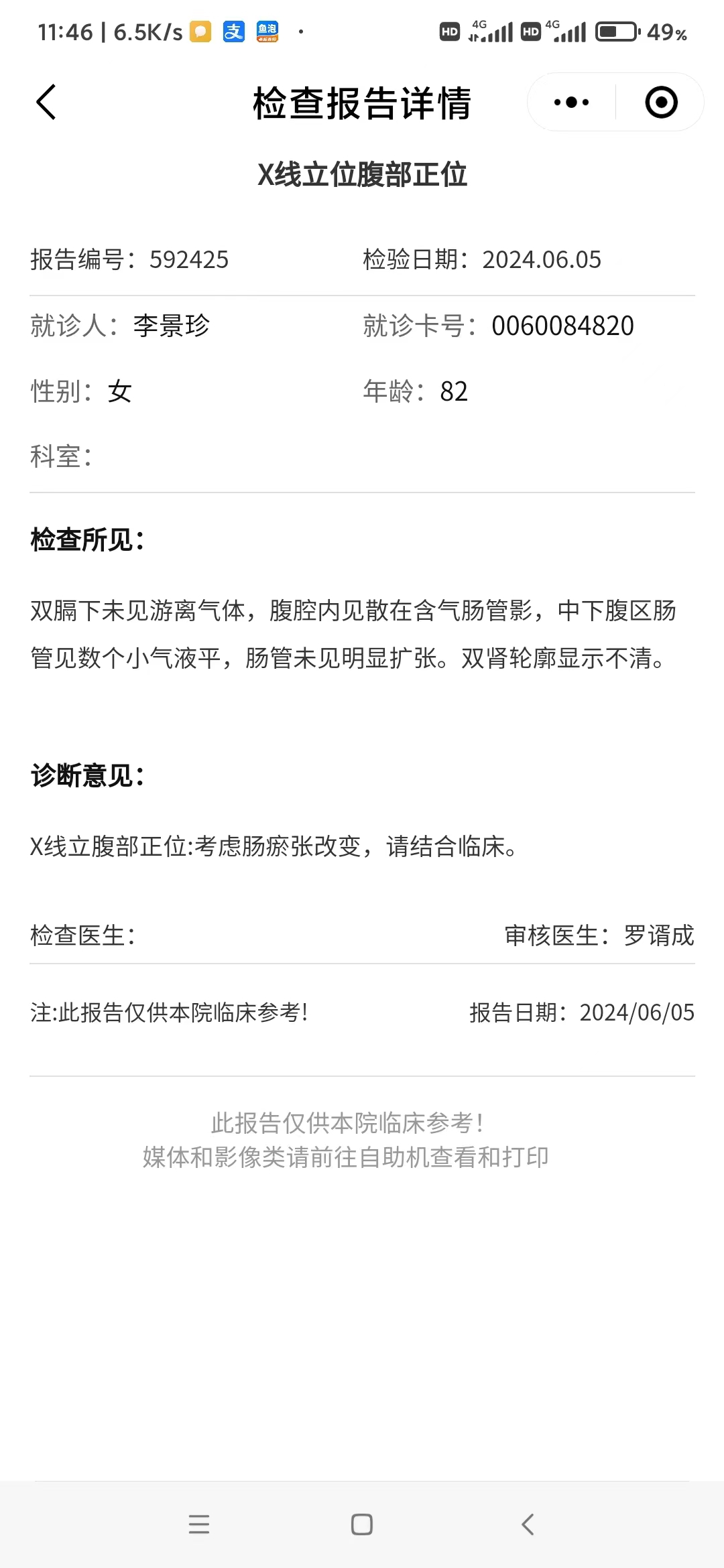
Task: Close the mini program with the circle button
Action: [661, 103]
